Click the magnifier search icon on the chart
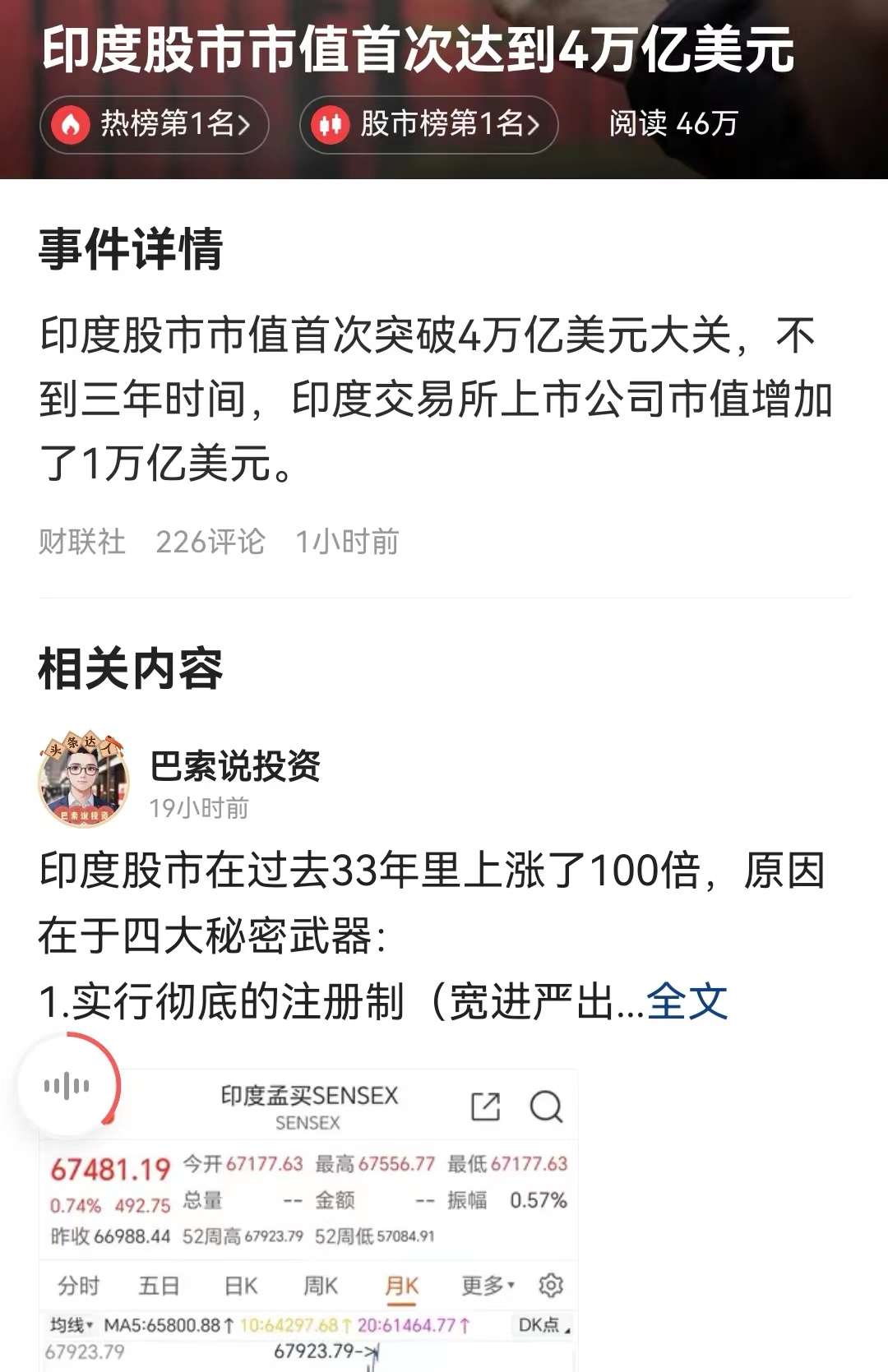This screenshot has height=1372, width=888. (544, 1106)
